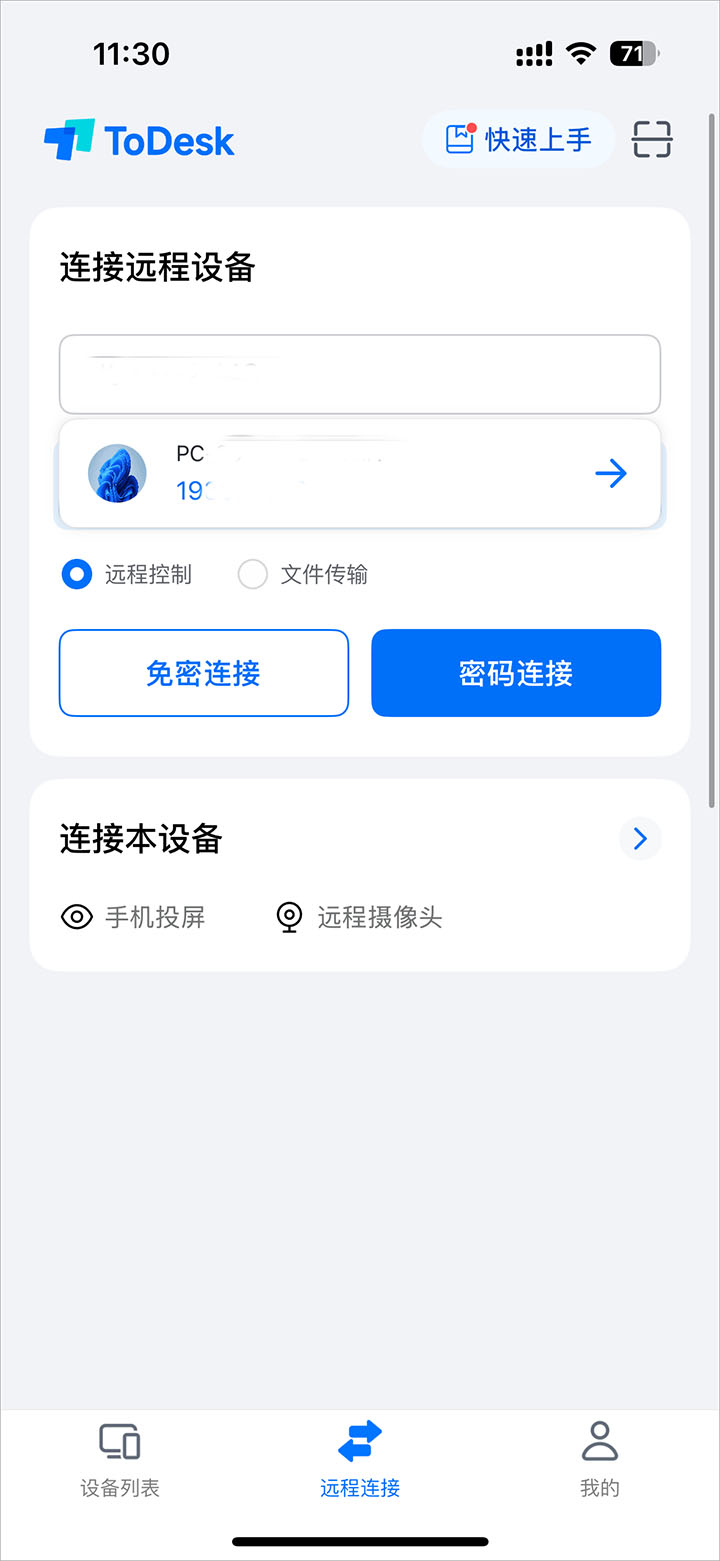
Task: Connect using the 密码连接 button
Action: pyautogui.click(x=516, y=673)
